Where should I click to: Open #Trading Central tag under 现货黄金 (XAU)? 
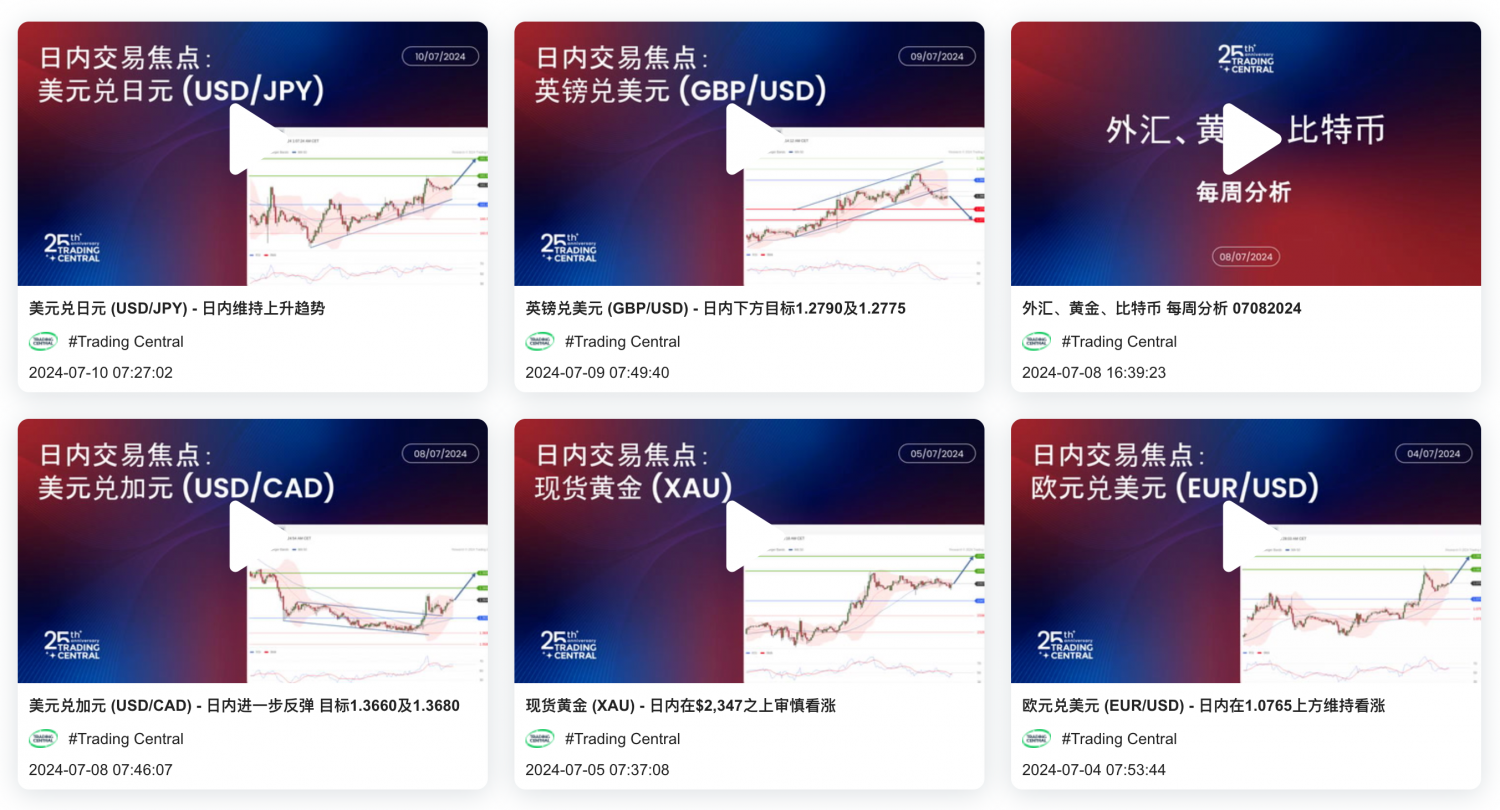tap(622, 739)
